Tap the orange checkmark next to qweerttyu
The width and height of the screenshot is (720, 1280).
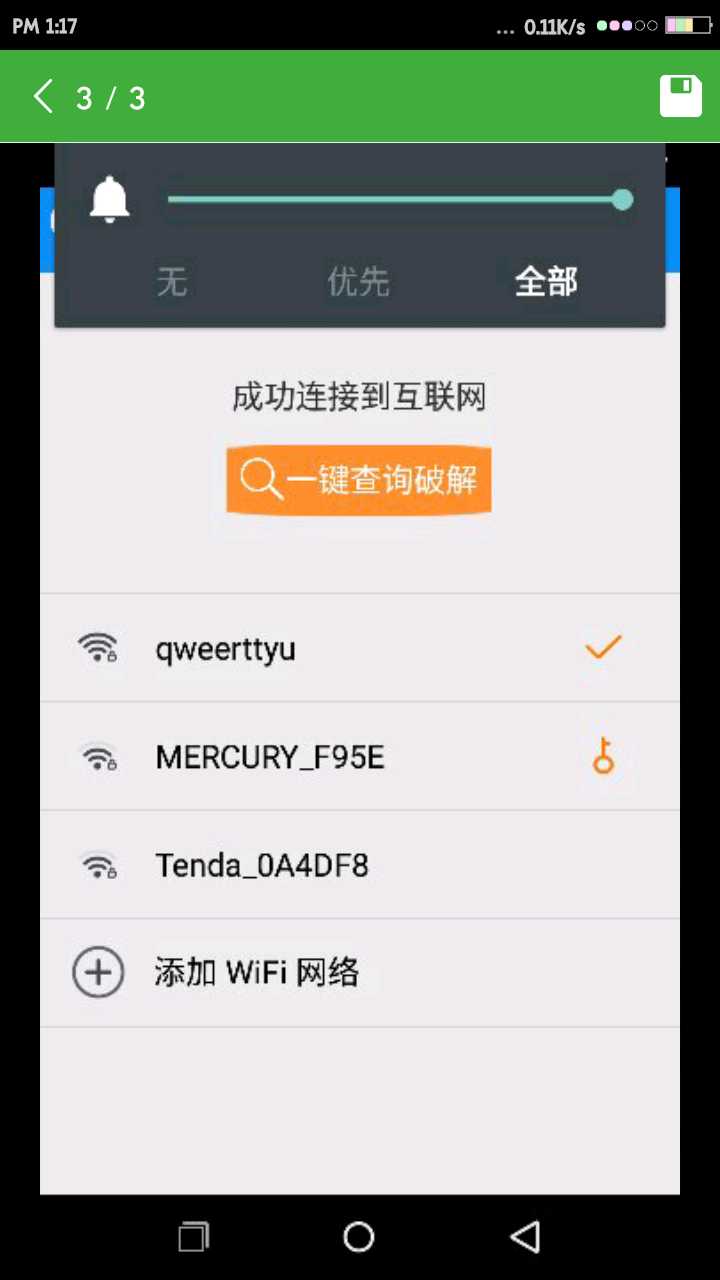pos(602,647)
